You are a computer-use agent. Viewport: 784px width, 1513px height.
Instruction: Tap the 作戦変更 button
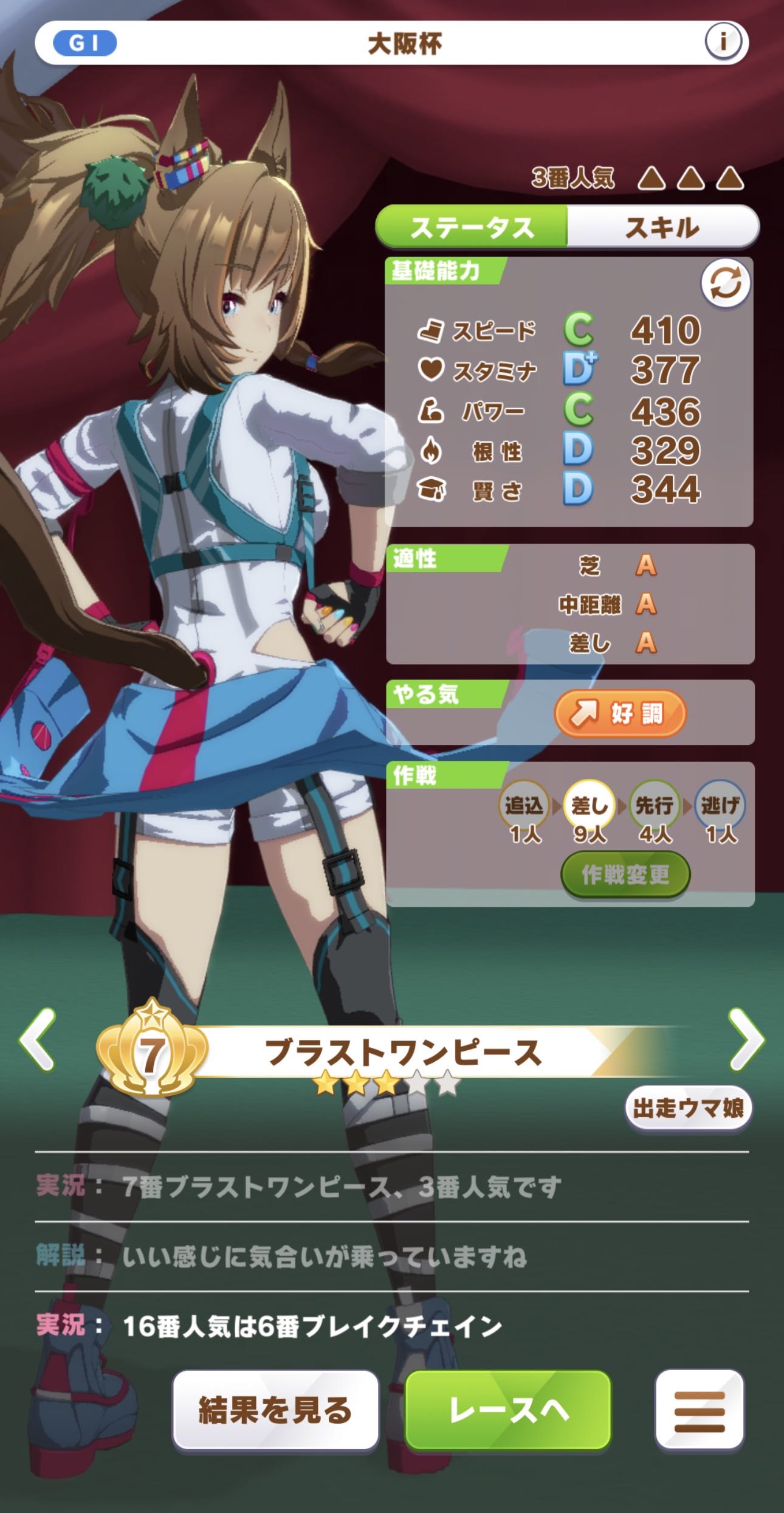(625, 874)
